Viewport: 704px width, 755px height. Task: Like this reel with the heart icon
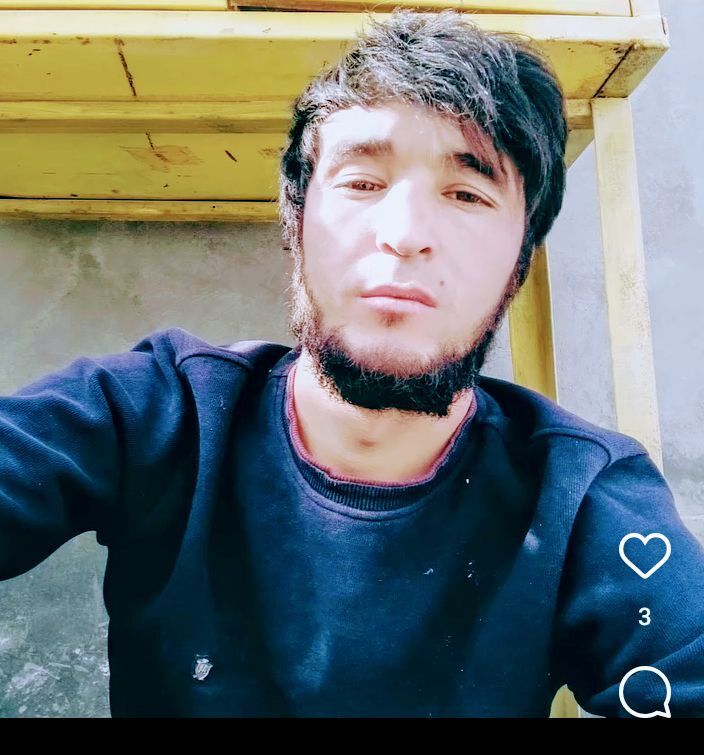pos(644,555)
